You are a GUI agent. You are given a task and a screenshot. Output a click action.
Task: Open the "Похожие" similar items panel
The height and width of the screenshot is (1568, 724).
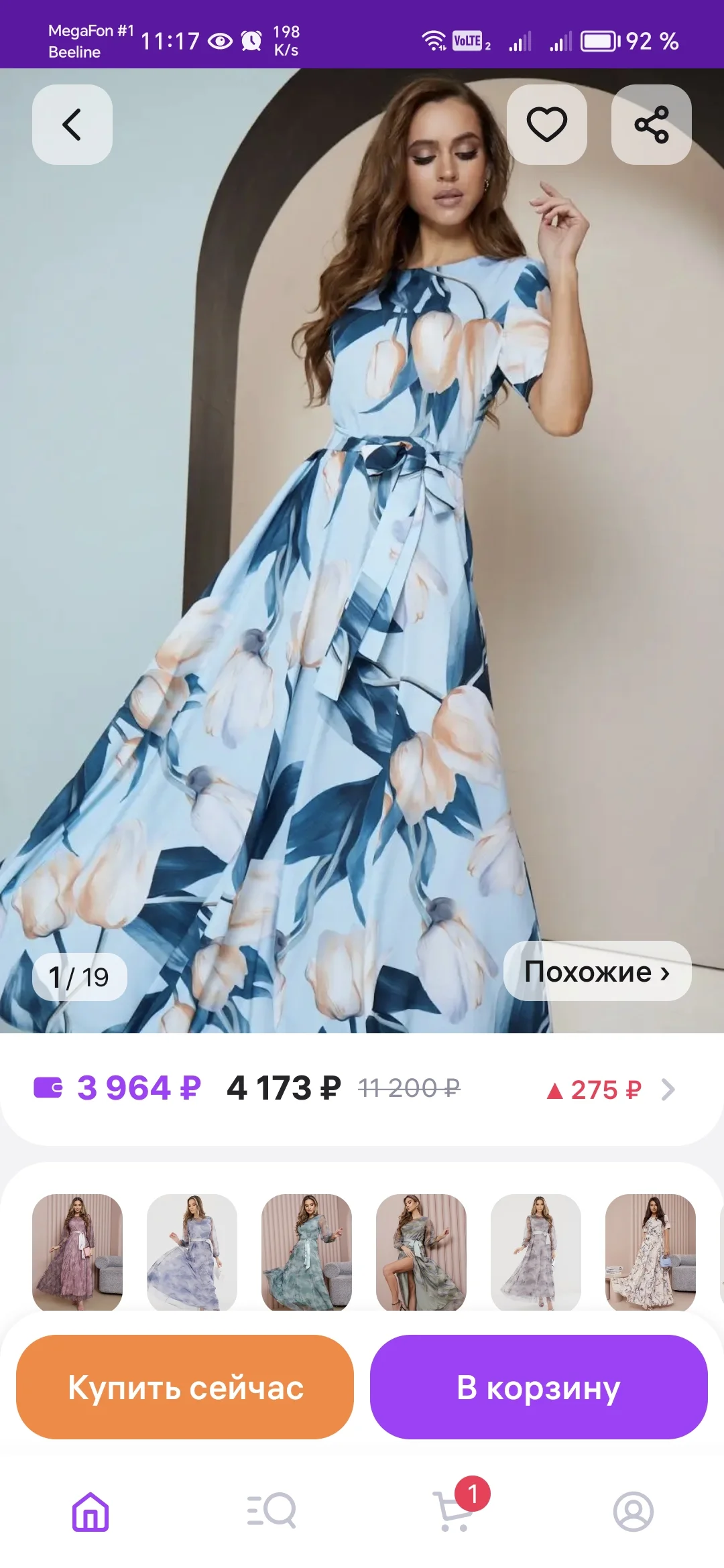pyautogui.click(x=595, y=972)
